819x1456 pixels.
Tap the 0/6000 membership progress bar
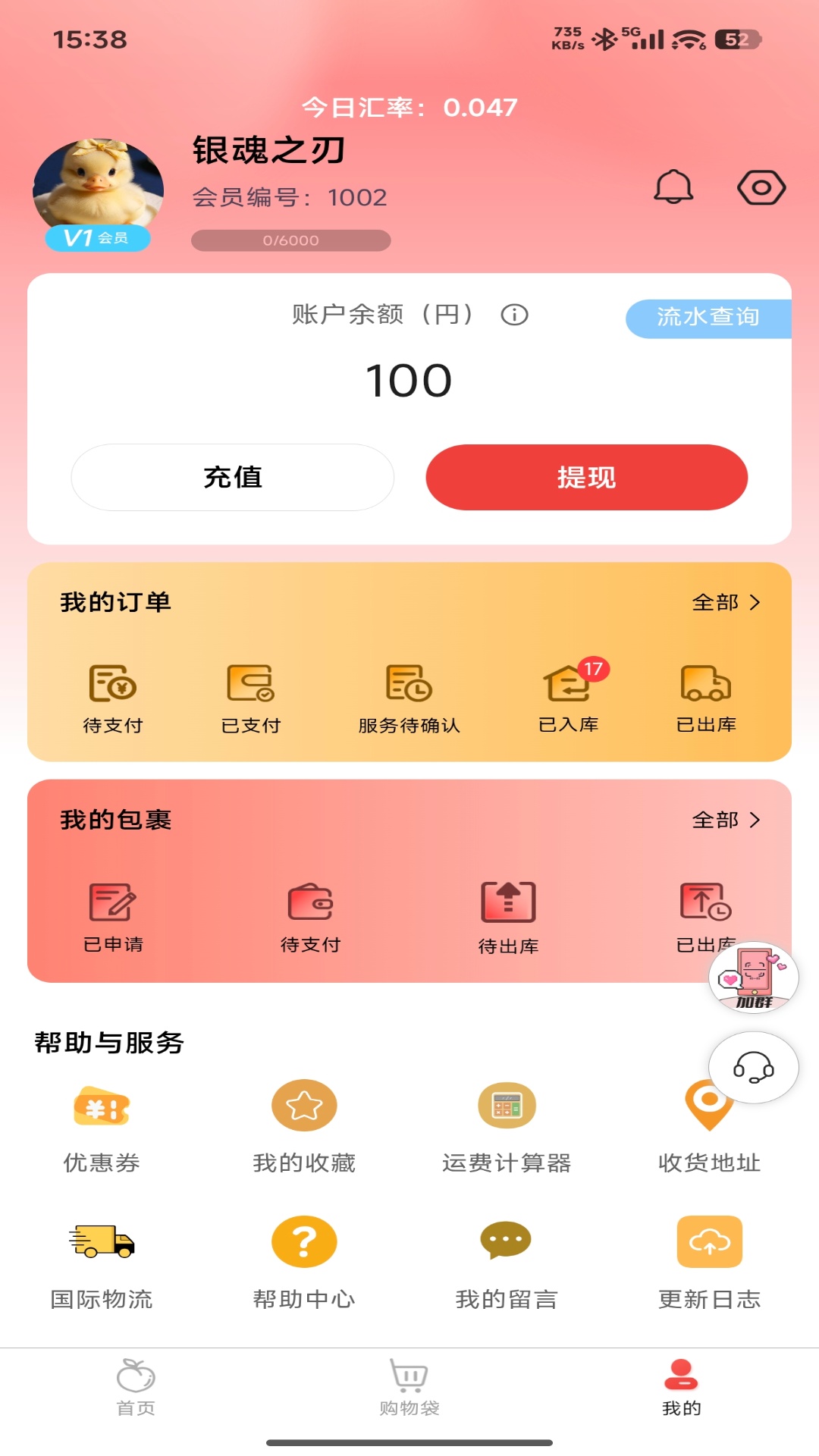click(x=290, y=240)
